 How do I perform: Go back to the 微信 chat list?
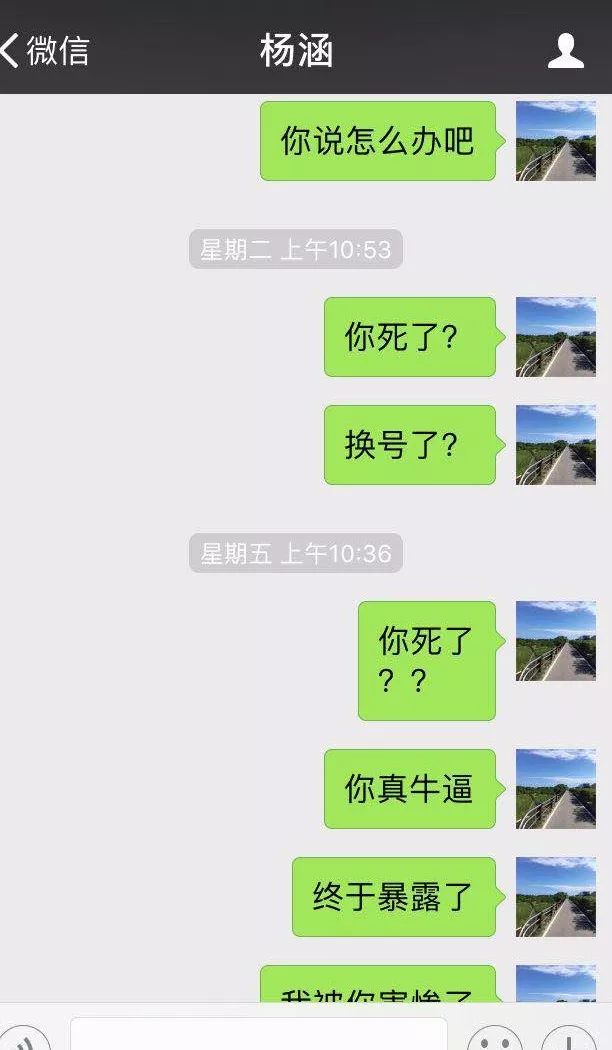(x=45, y=50)
